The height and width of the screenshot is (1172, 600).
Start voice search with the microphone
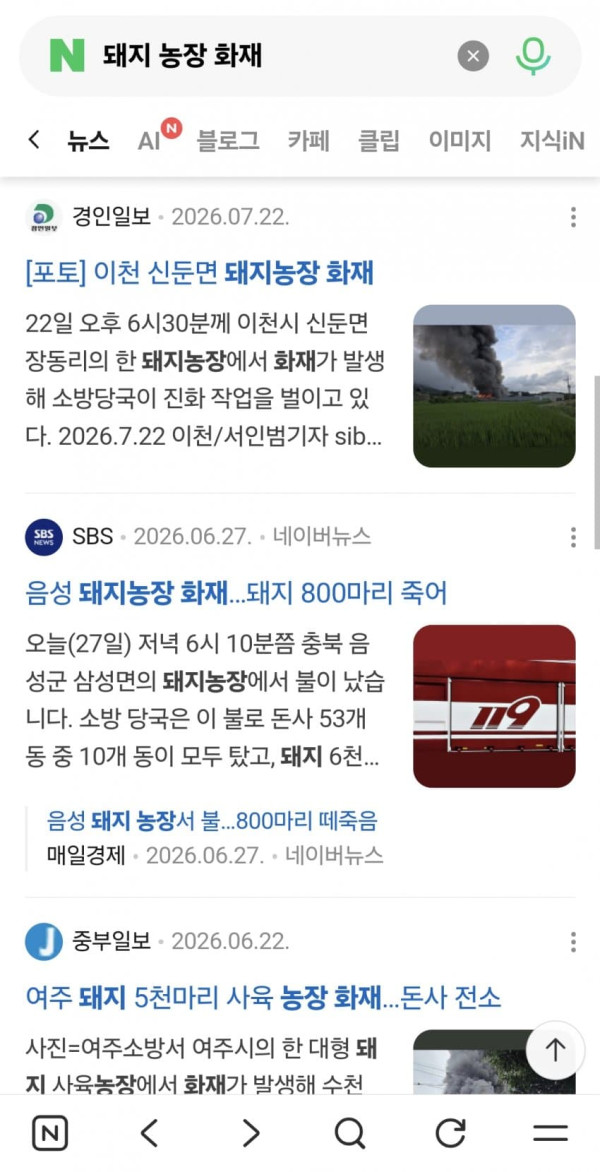(533, 56)
